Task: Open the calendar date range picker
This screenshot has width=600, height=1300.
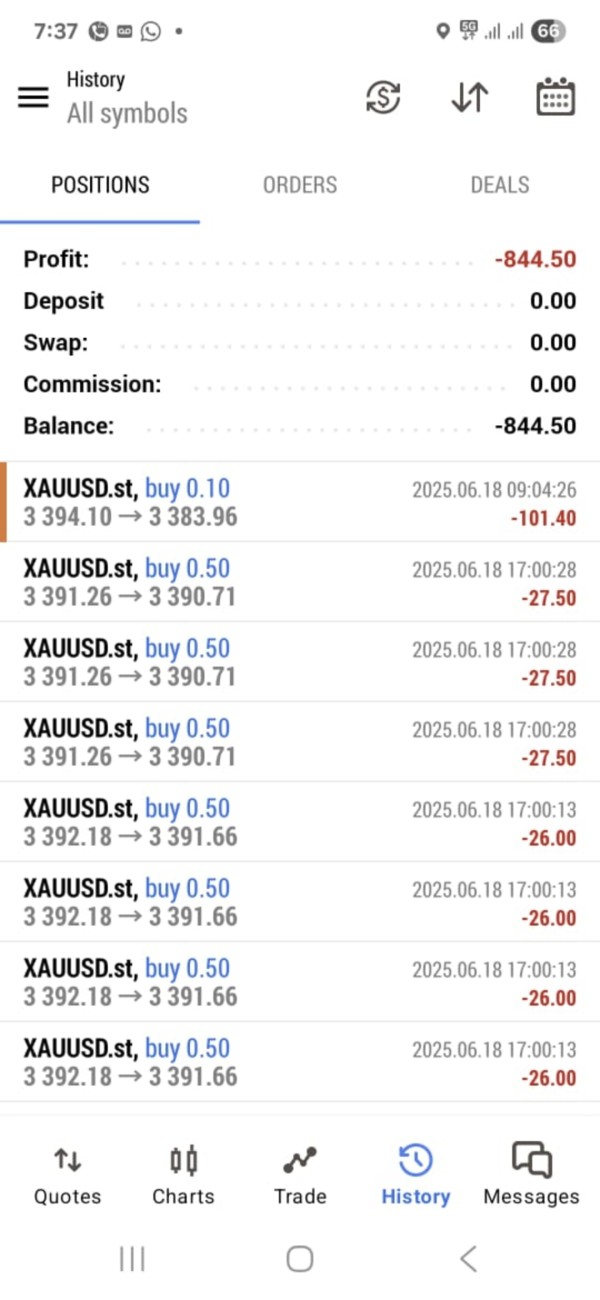Action: 555,97
